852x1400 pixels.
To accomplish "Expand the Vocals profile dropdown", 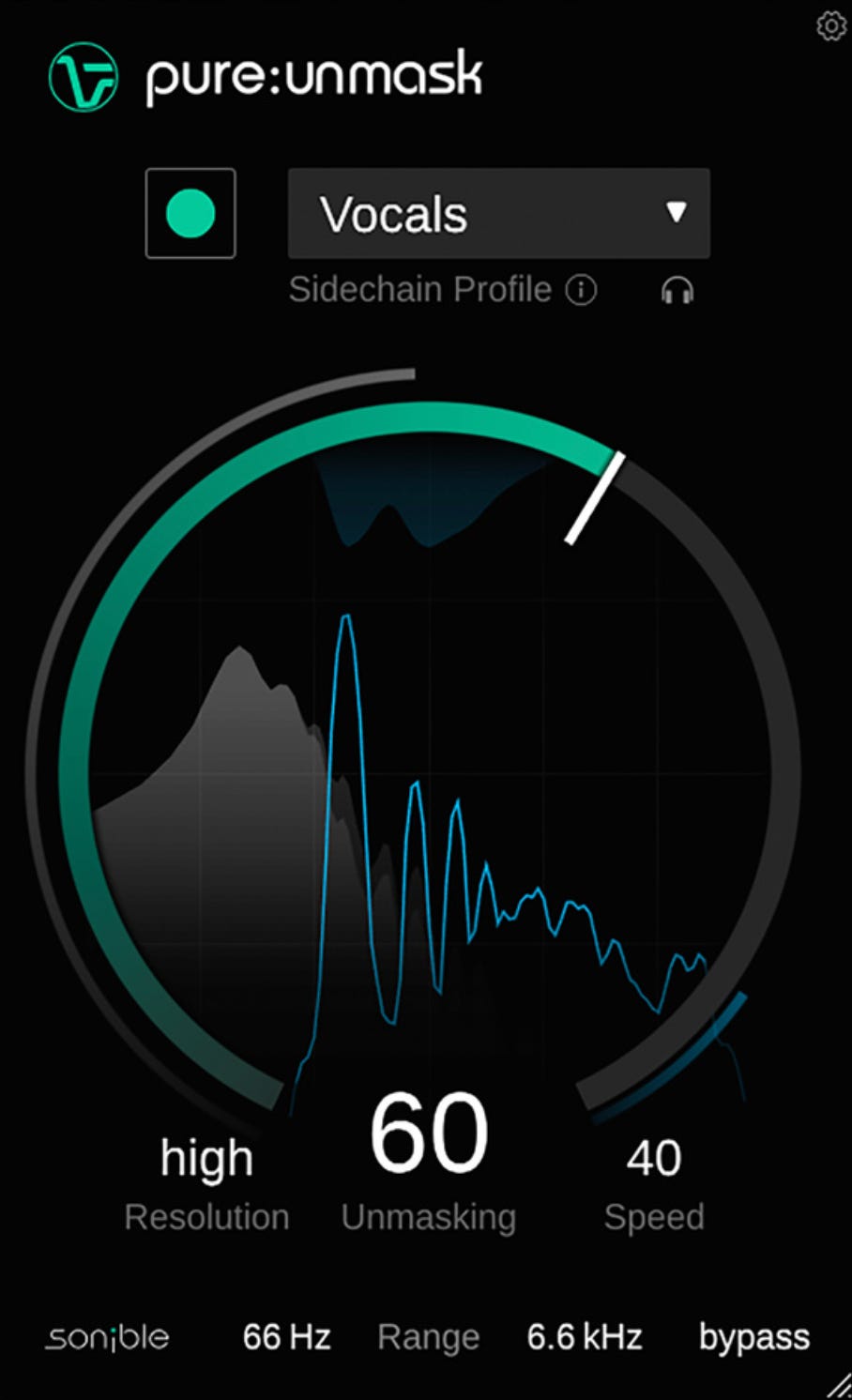I will pyautogui.click(x=498, y=213).
